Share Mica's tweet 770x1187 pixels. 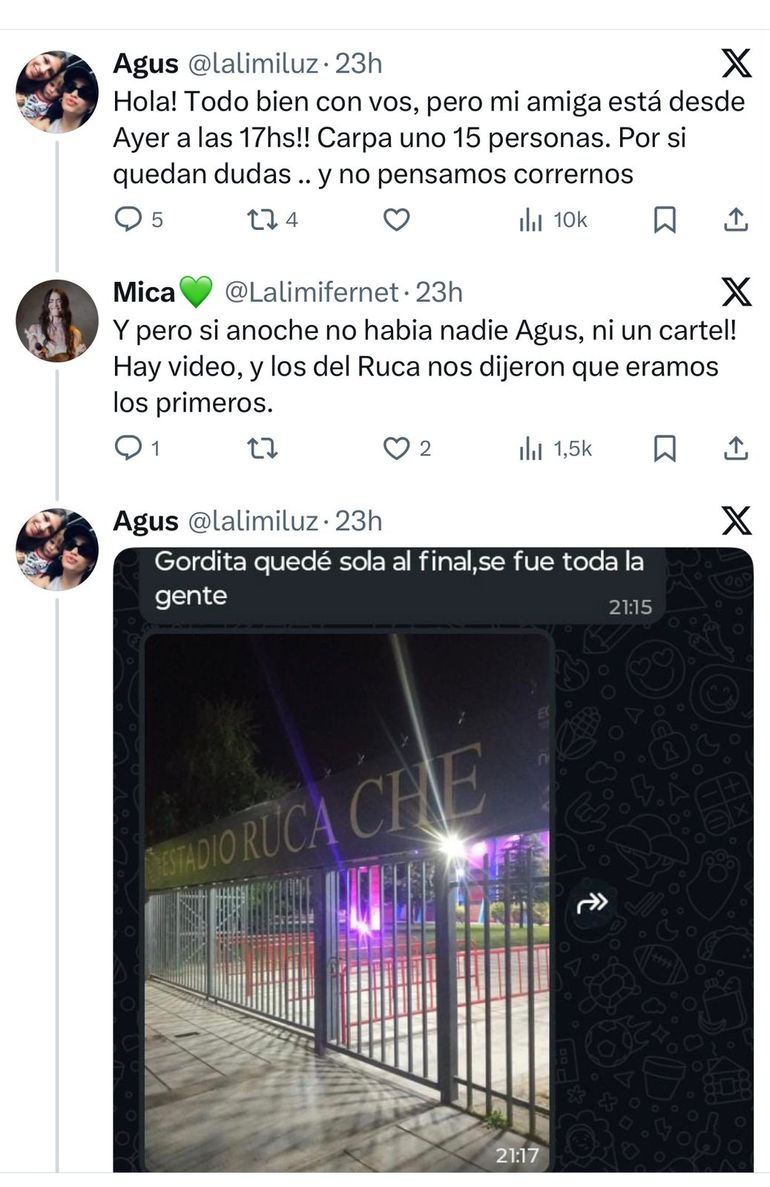(x=735, y=450)
